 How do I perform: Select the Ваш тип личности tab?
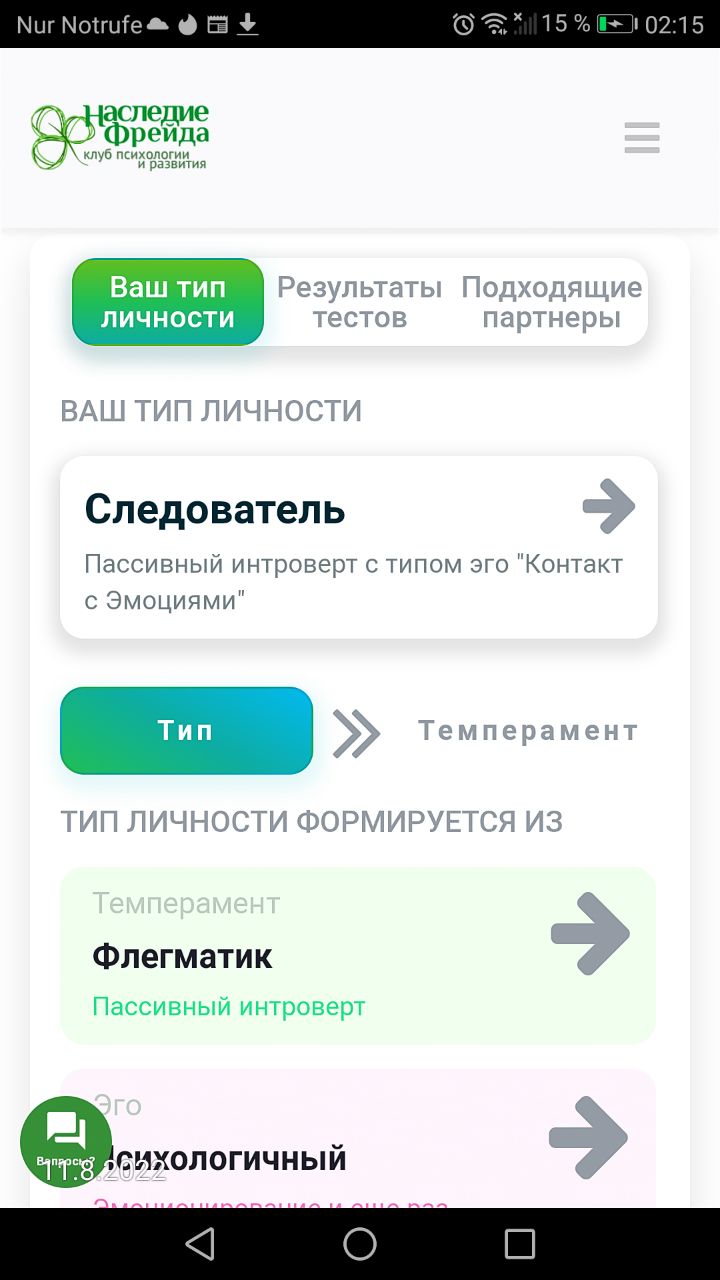point(168,303)
